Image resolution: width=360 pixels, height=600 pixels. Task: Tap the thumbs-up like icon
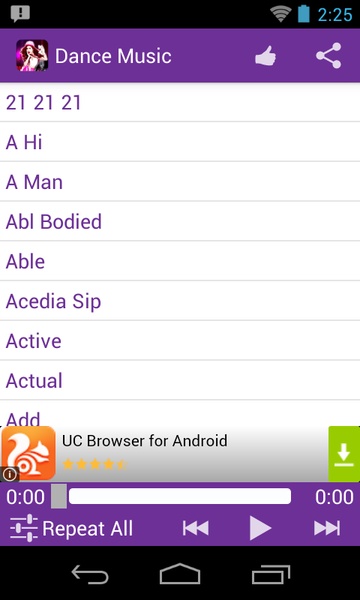point(266,56)
